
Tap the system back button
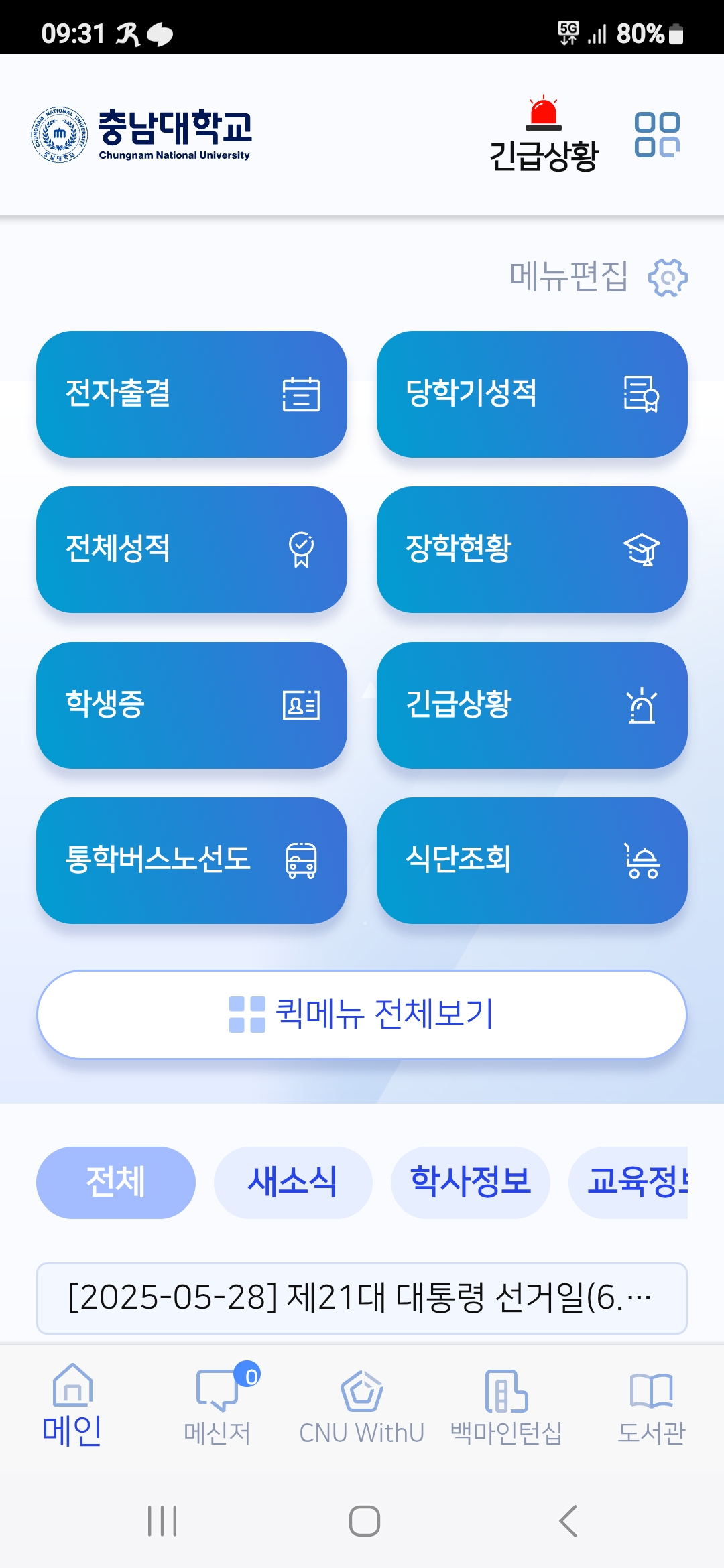pyautogui.click(x=568, y=1520)
